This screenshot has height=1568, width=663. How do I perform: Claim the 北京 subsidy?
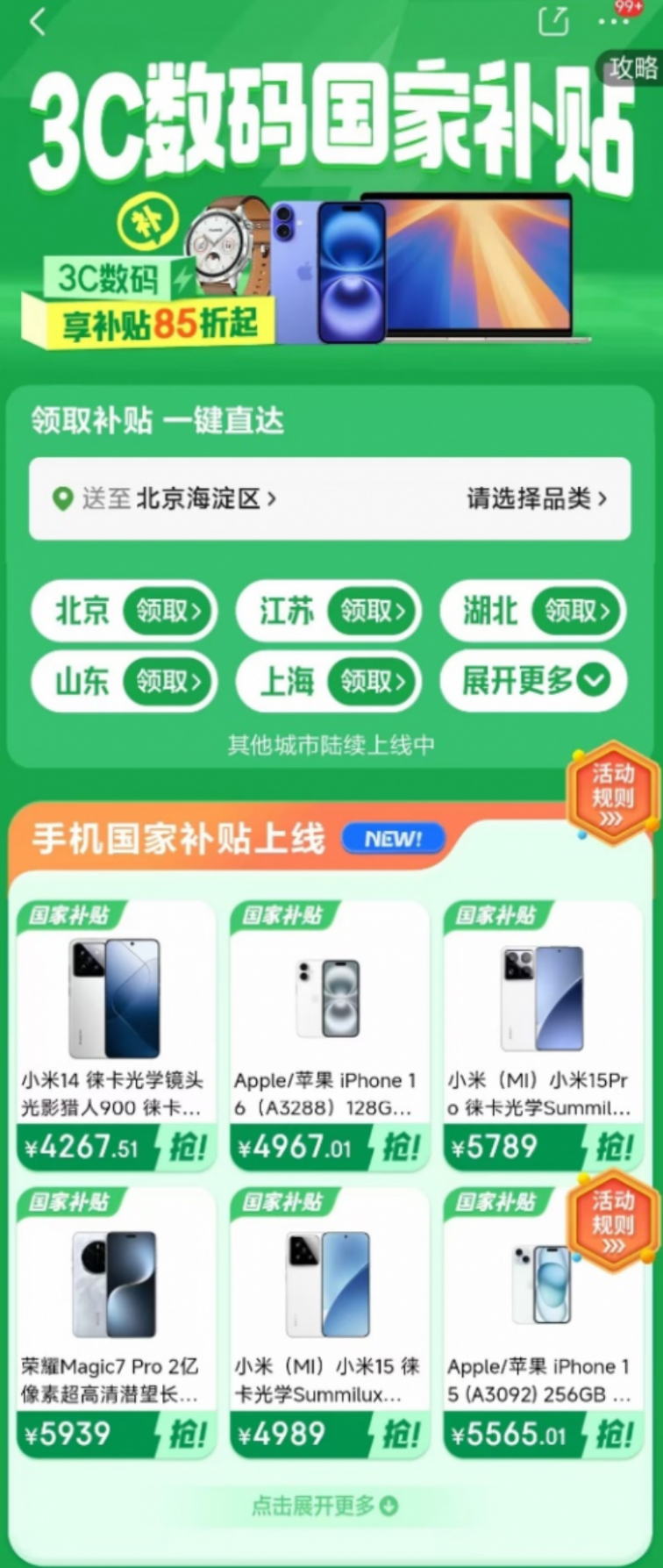(168, 611)
